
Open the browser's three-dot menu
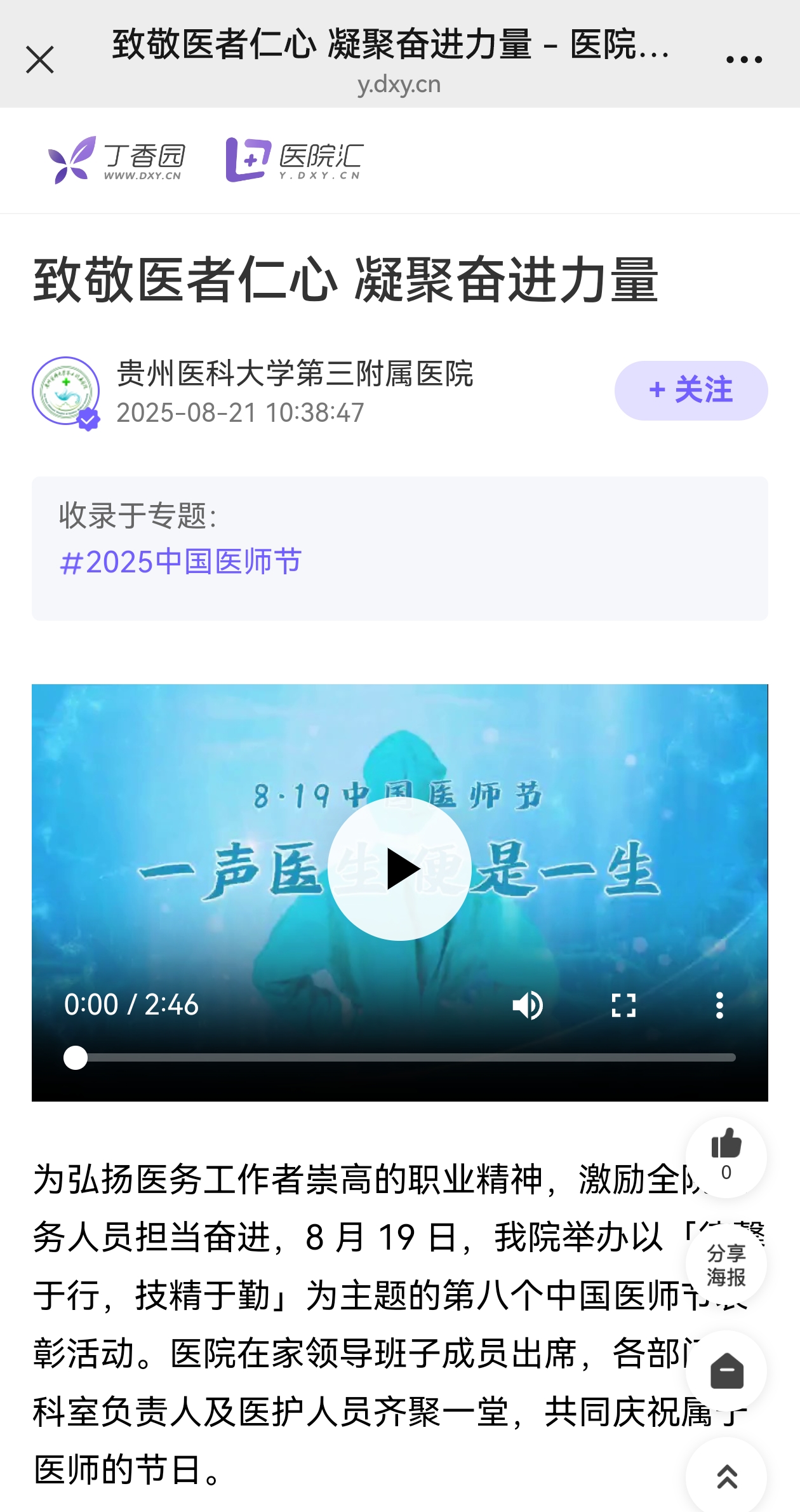[743, 60]
